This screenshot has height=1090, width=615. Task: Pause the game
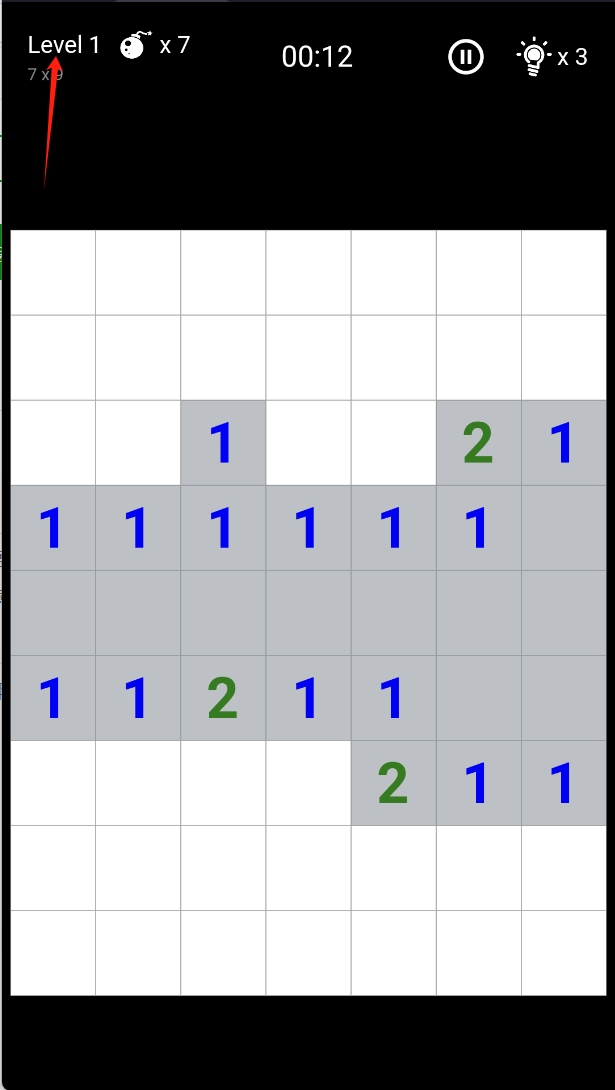465,56
